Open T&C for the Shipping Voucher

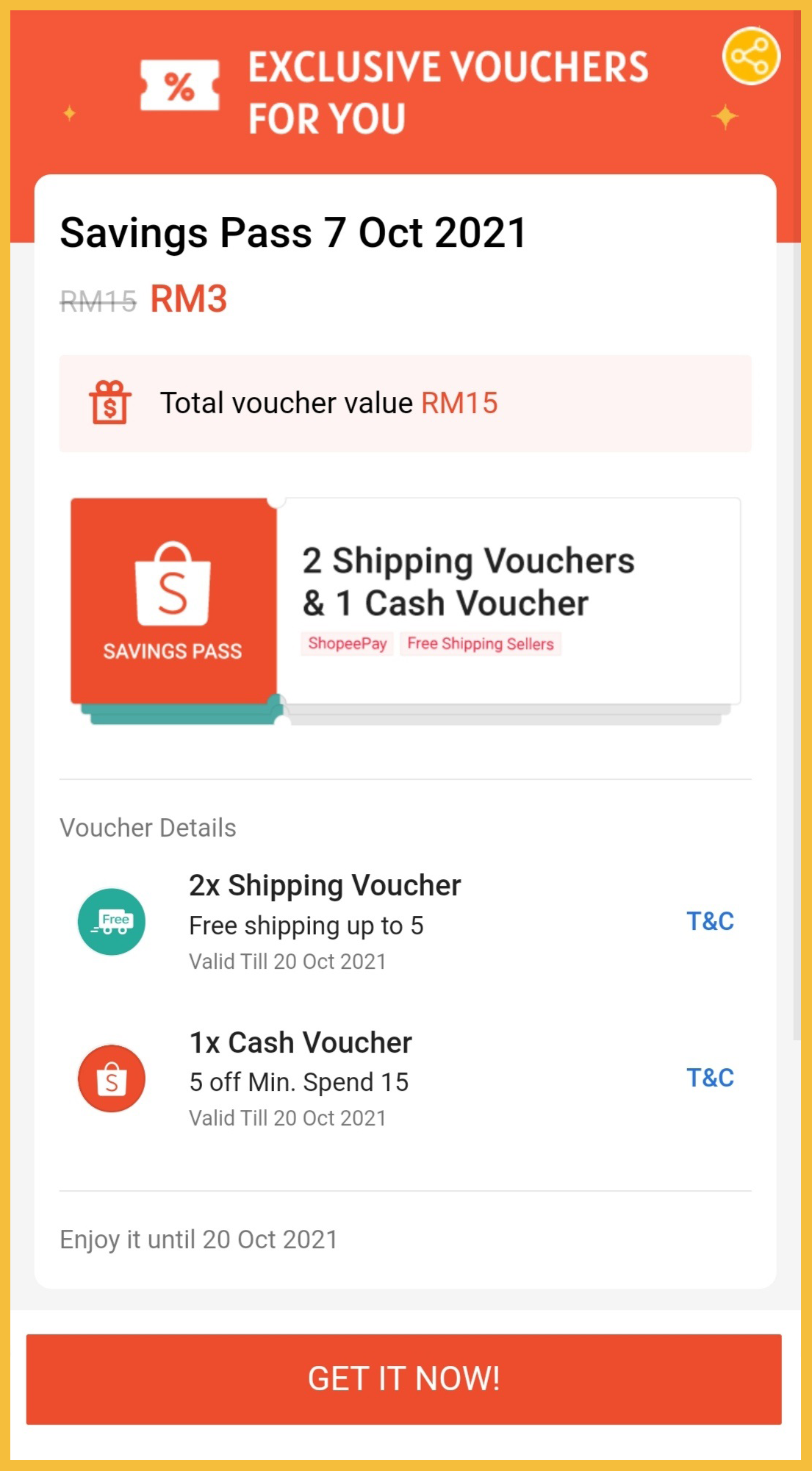[710, 921]
